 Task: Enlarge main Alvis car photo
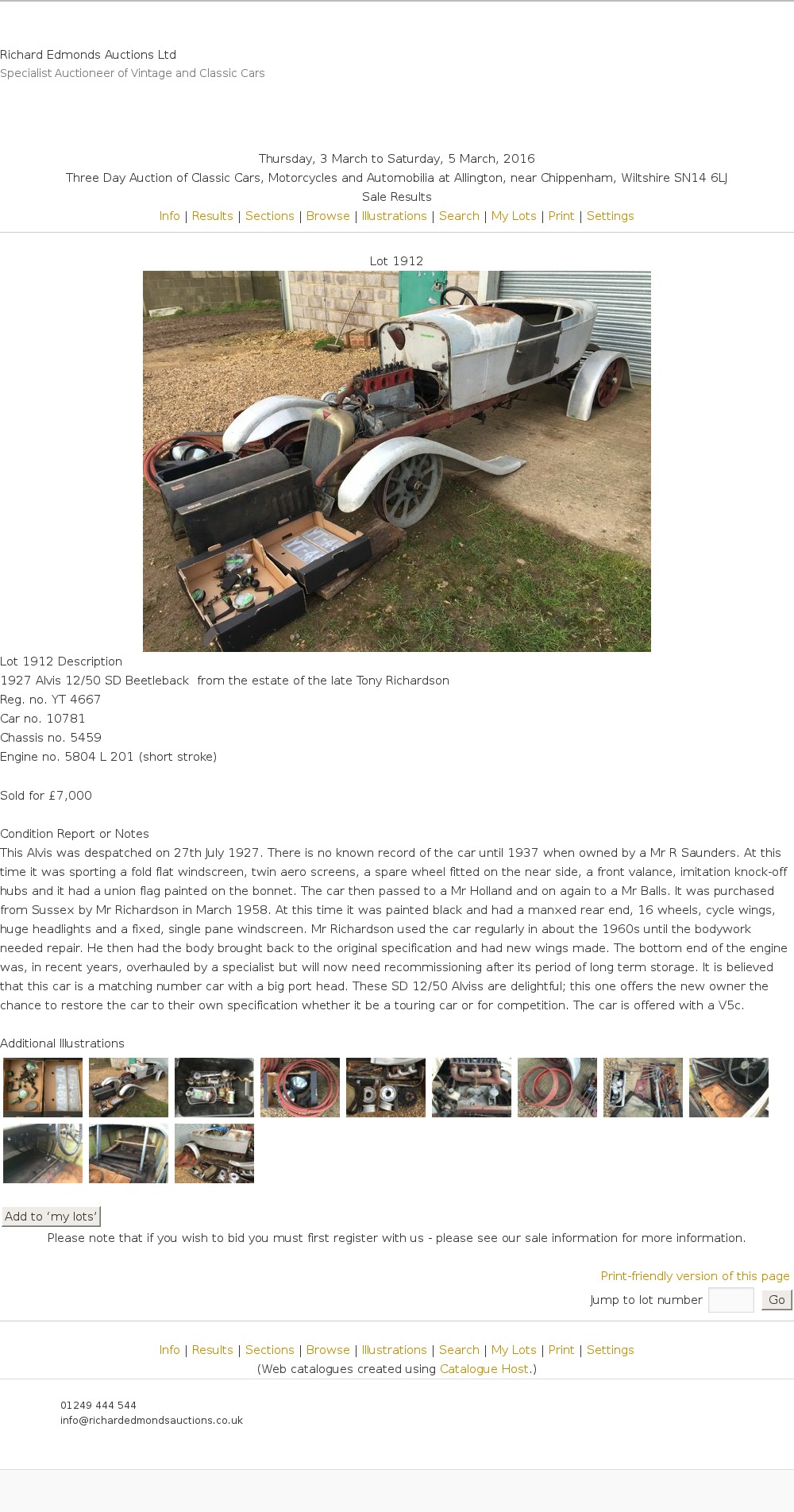[396, 461]
